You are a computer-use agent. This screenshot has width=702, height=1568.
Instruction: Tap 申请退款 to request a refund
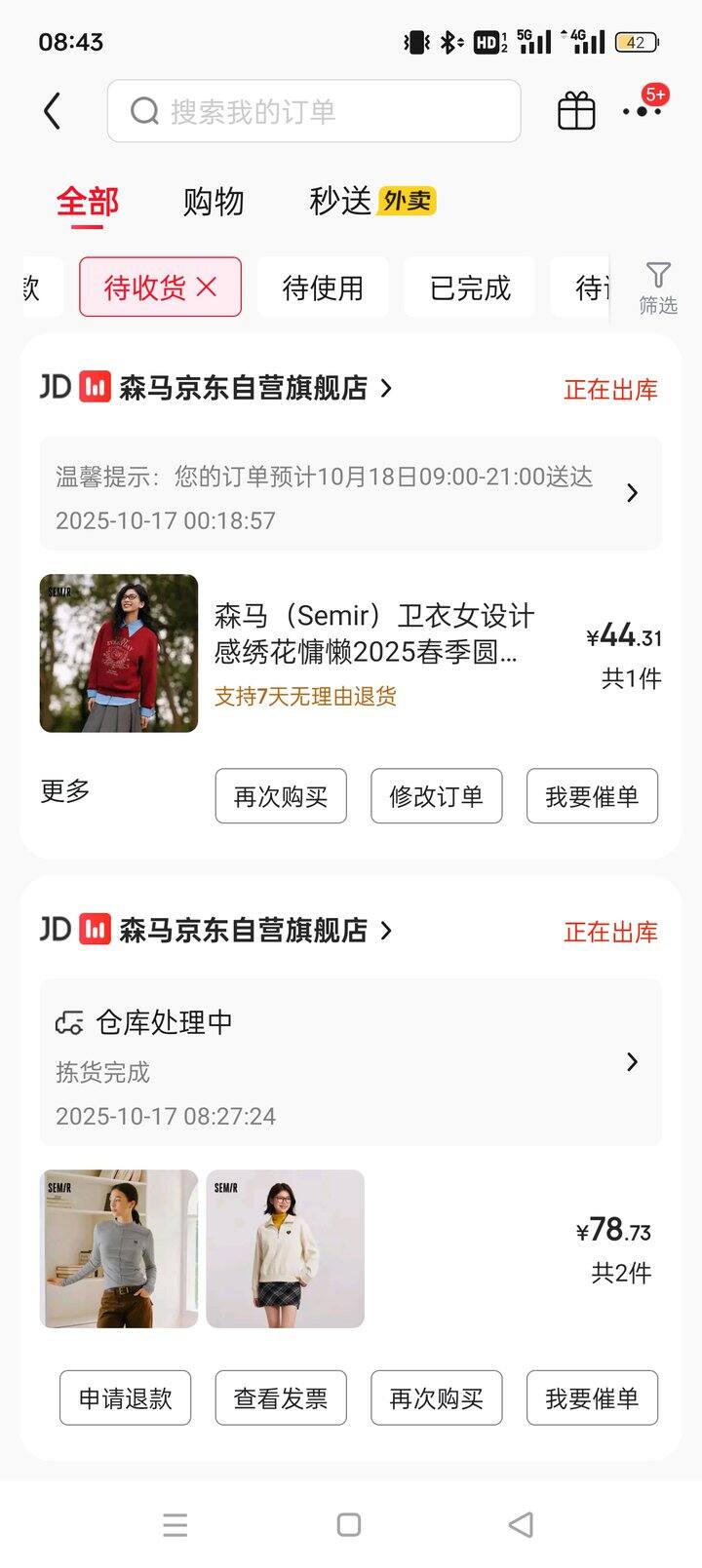tap(124, 1397)
